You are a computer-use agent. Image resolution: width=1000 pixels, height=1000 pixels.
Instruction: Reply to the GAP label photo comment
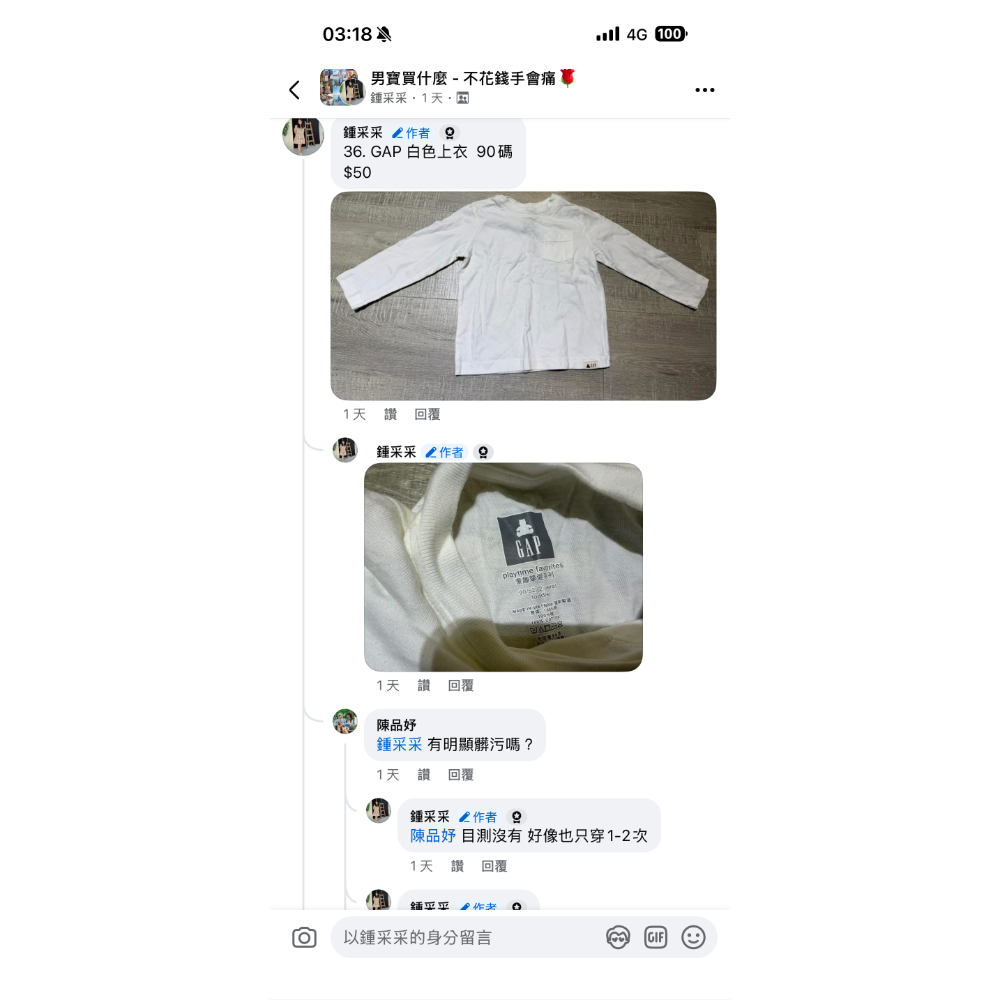[x=461, y=685]
